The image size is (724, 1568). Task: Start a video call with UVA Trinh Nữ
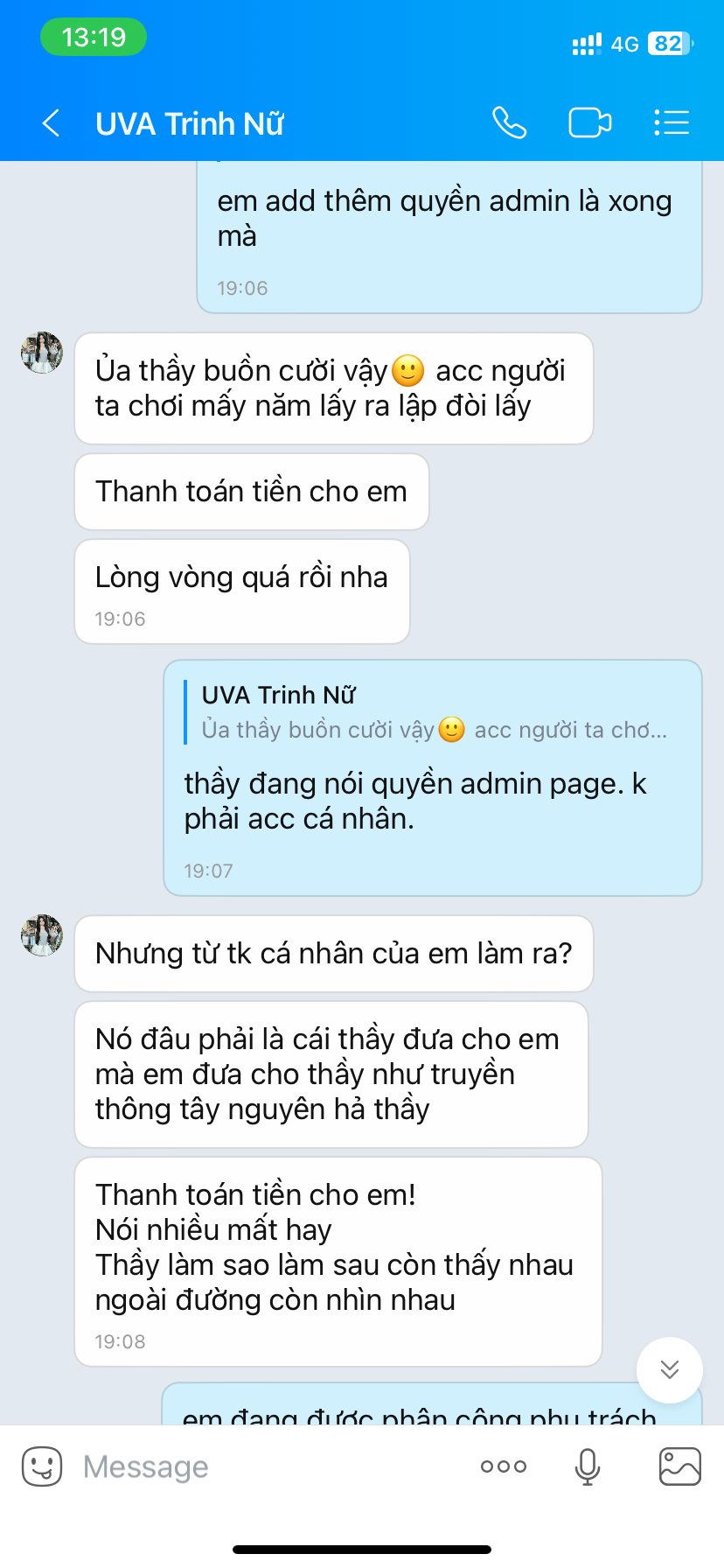coord(590,122)
